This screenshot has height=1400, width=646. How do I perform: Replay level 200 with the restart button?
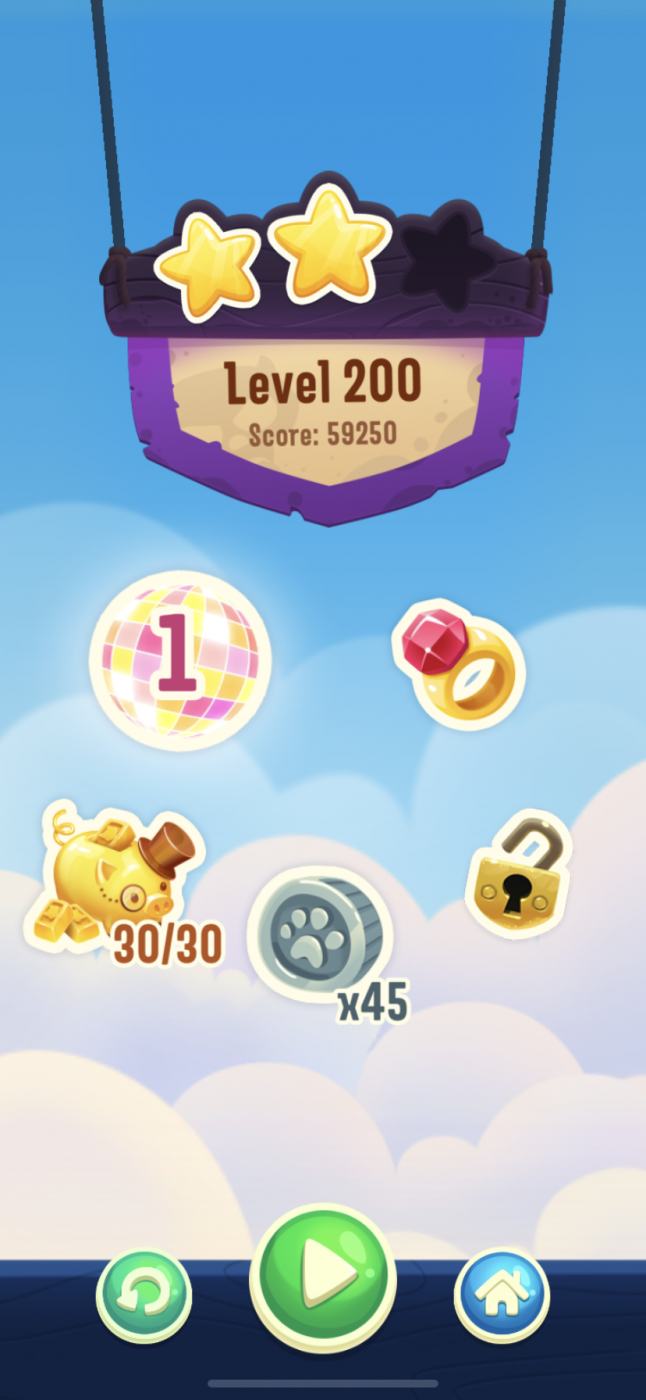[x=144, y=1297]
